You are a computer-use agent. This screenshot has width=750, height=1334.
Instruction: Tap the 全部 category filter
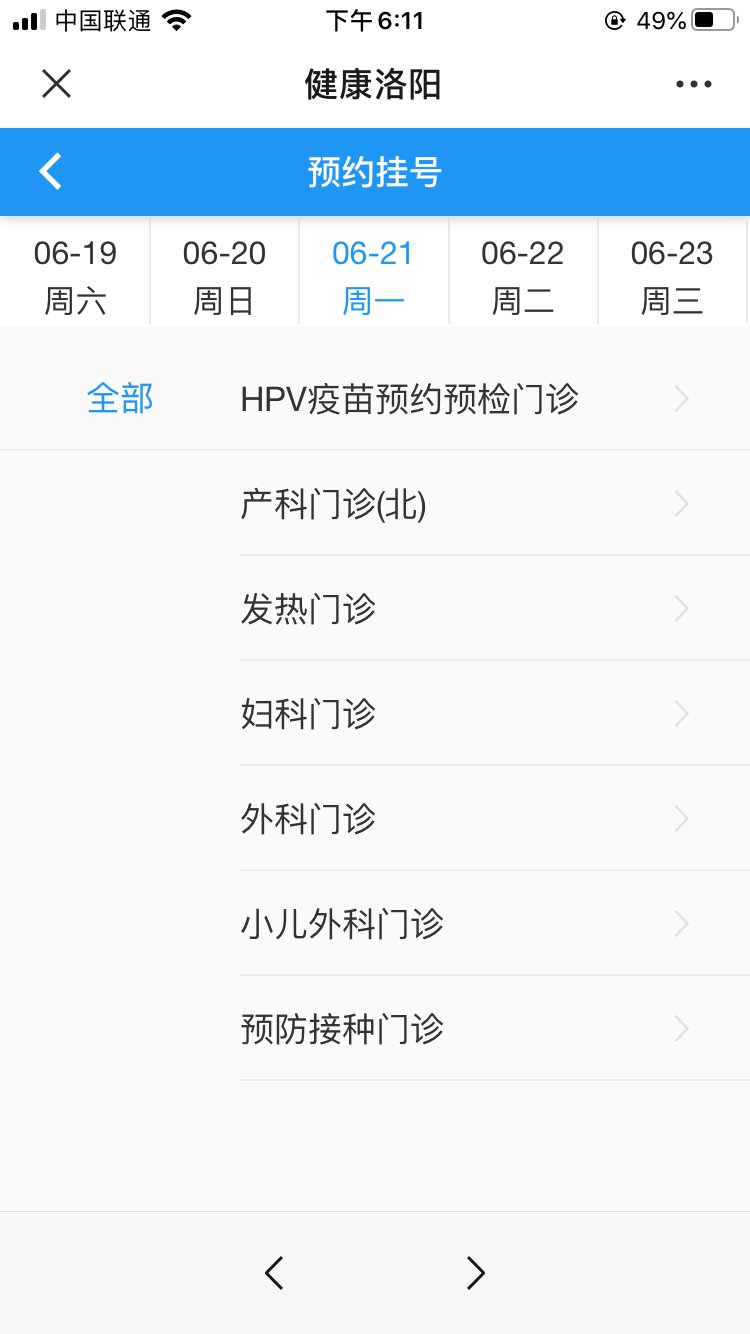coord(120,399)
